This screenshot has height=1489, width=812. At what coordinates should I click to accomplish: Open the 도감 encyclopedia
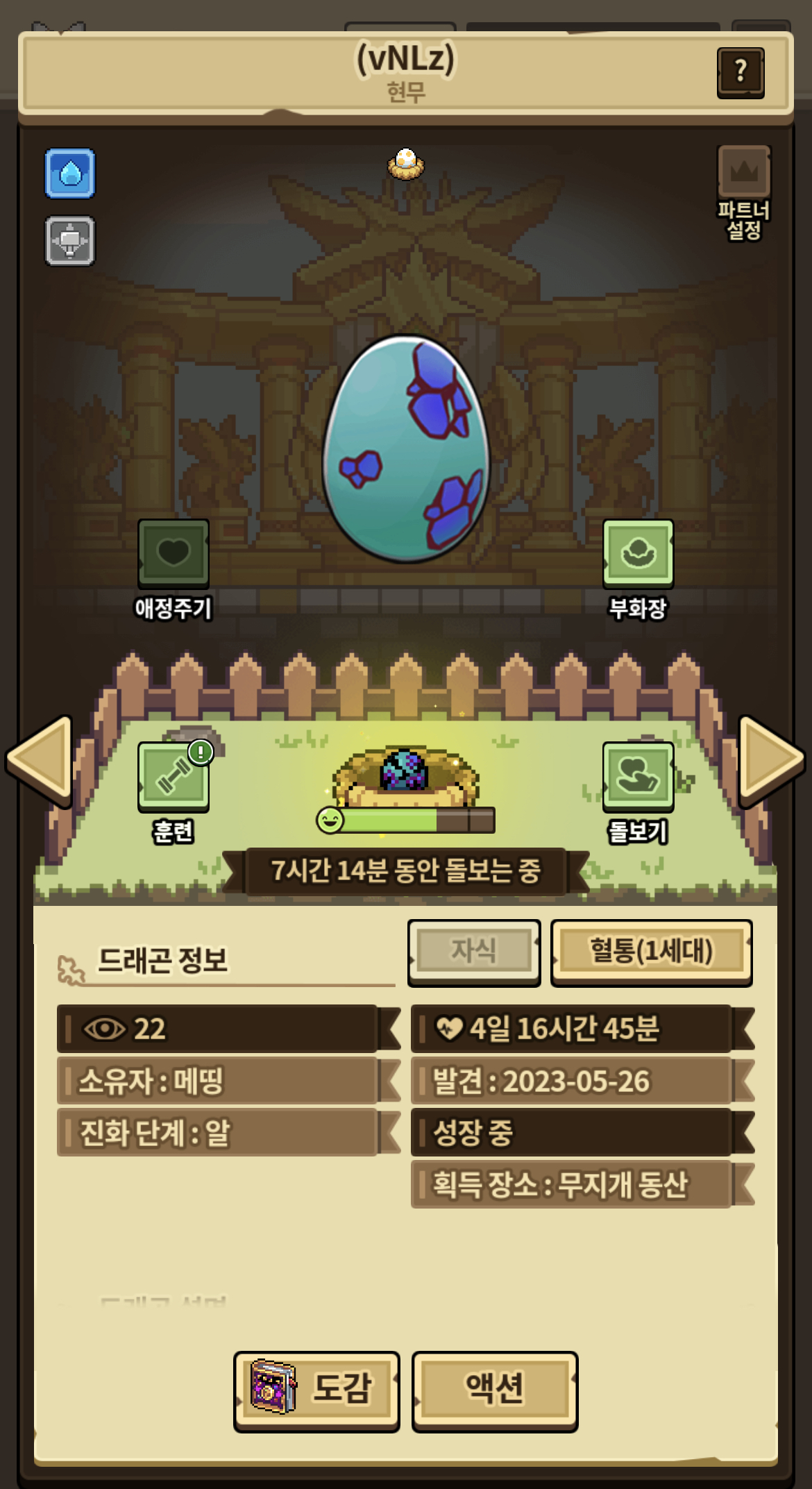coord(316,1390)
